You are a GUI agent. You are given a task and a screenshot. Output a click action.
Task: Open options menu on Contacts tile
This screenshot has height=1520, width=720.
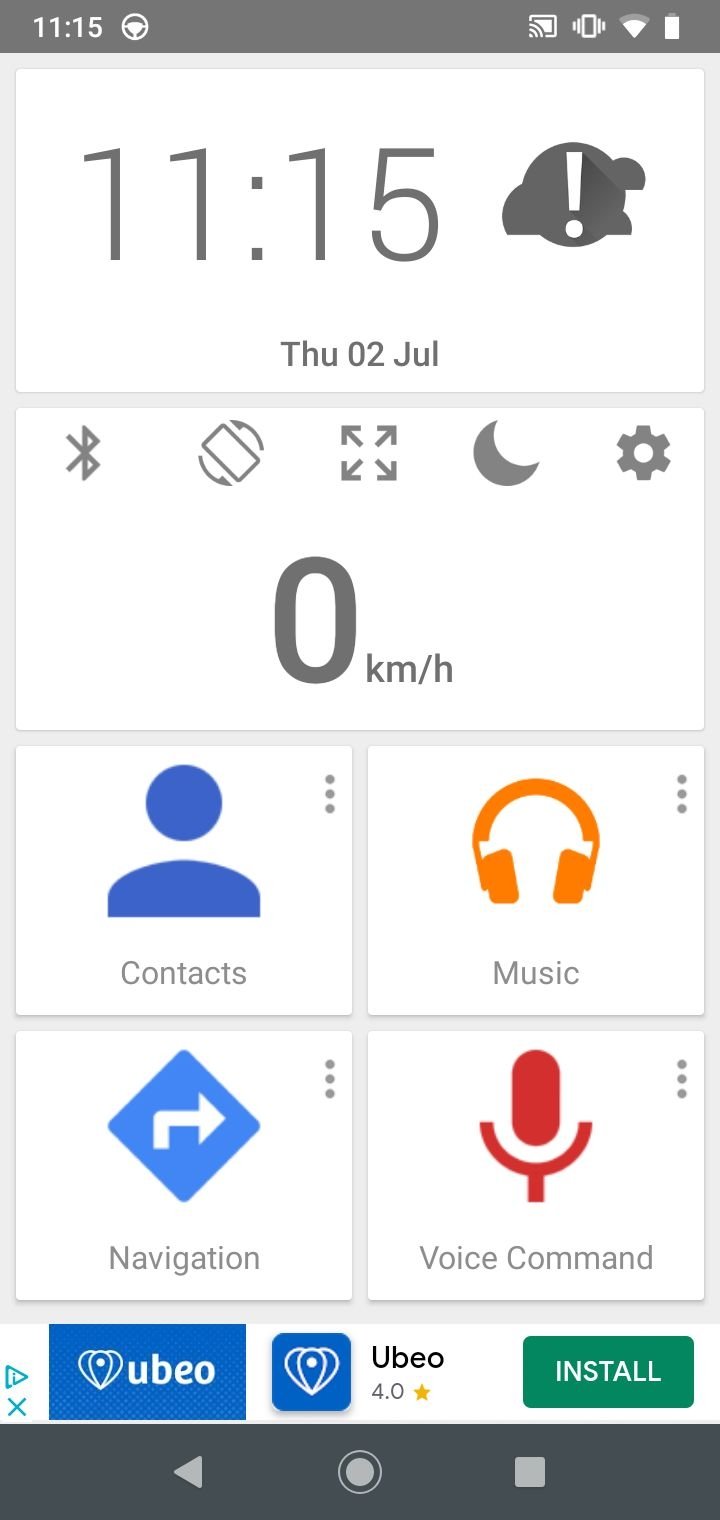(x=330, y=794)
